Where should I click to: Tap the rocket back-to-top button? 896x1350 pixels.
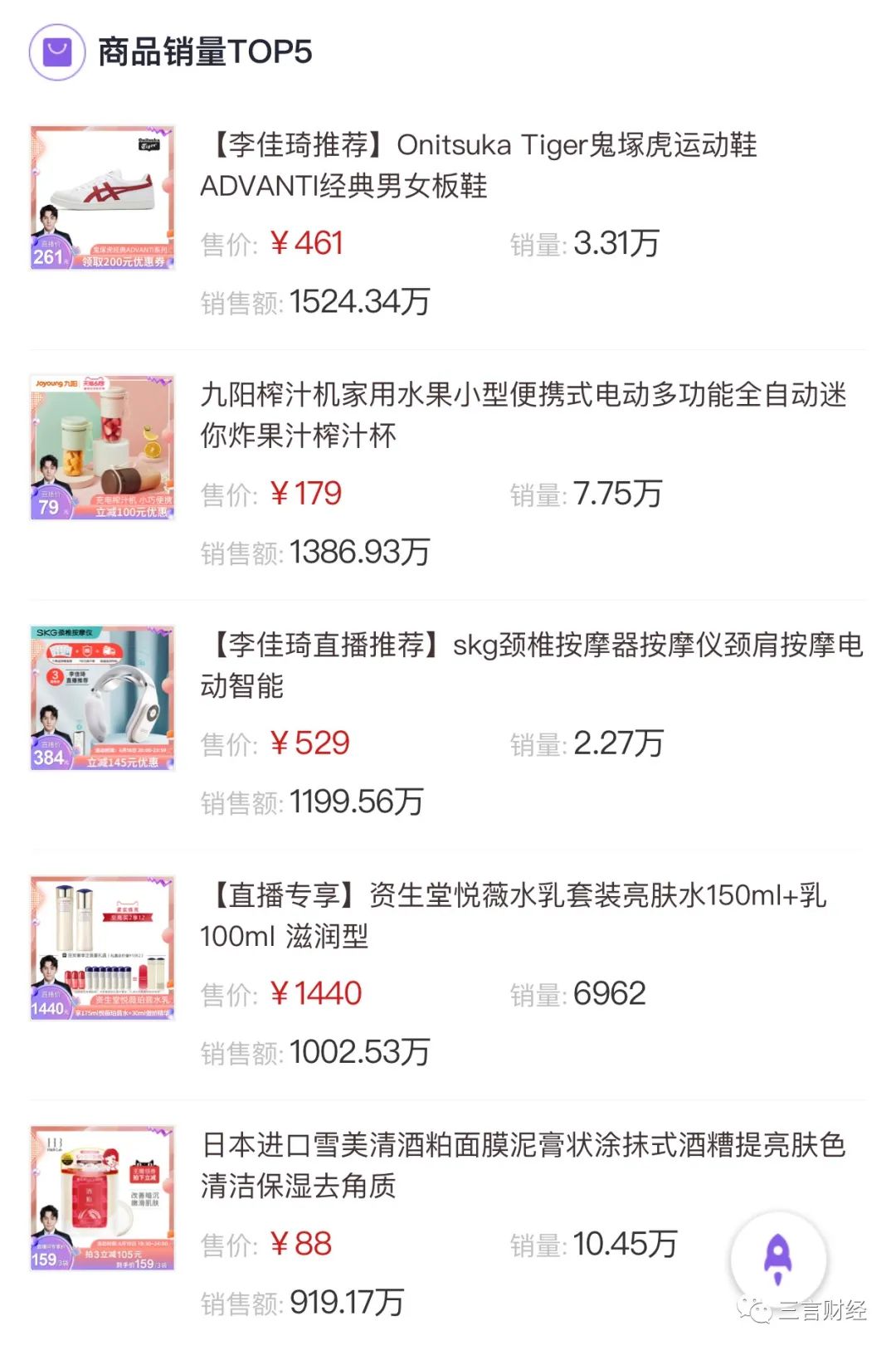coord(777,1259)
